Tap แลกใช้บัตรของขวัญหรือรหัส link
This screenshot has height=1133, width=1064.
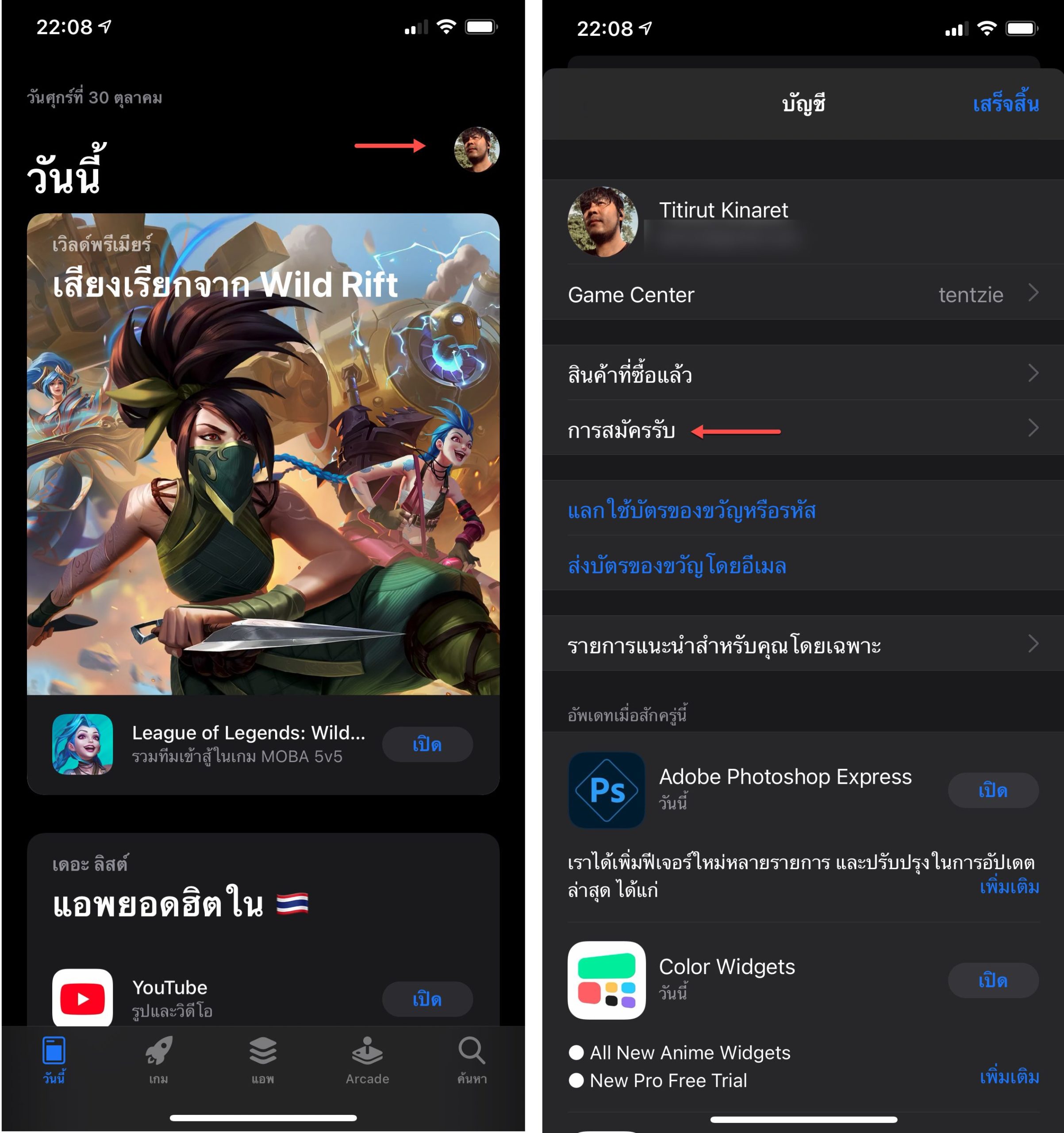pyautogui.click(x=691, y=510)
